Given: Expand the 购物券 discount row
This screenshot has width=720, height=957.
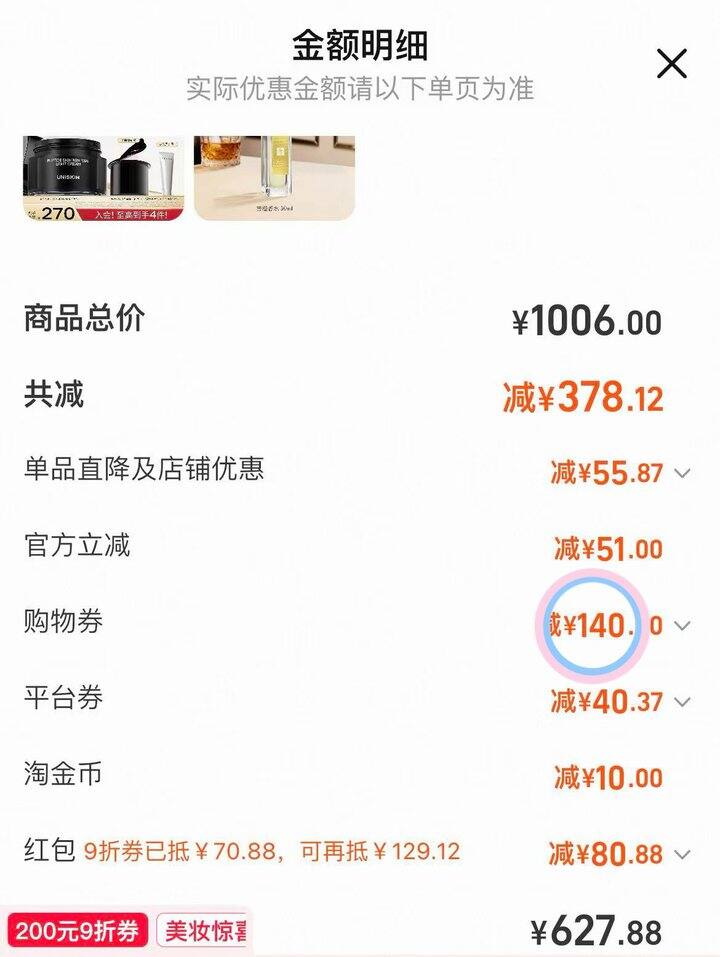Looking at the screenshot, I should [x=683, y=626].
